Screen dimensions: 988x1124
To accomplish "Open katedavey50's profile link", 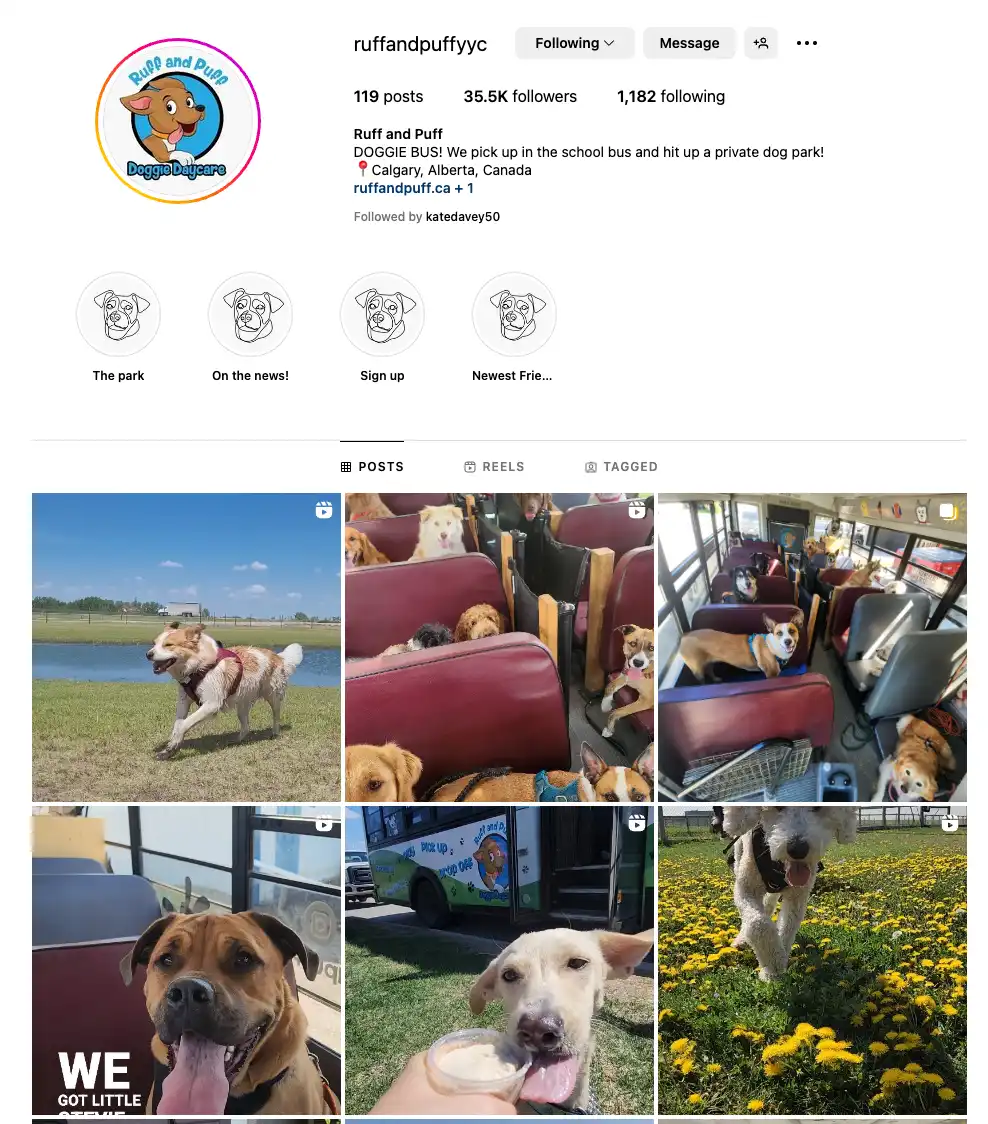I will [462, 216].
